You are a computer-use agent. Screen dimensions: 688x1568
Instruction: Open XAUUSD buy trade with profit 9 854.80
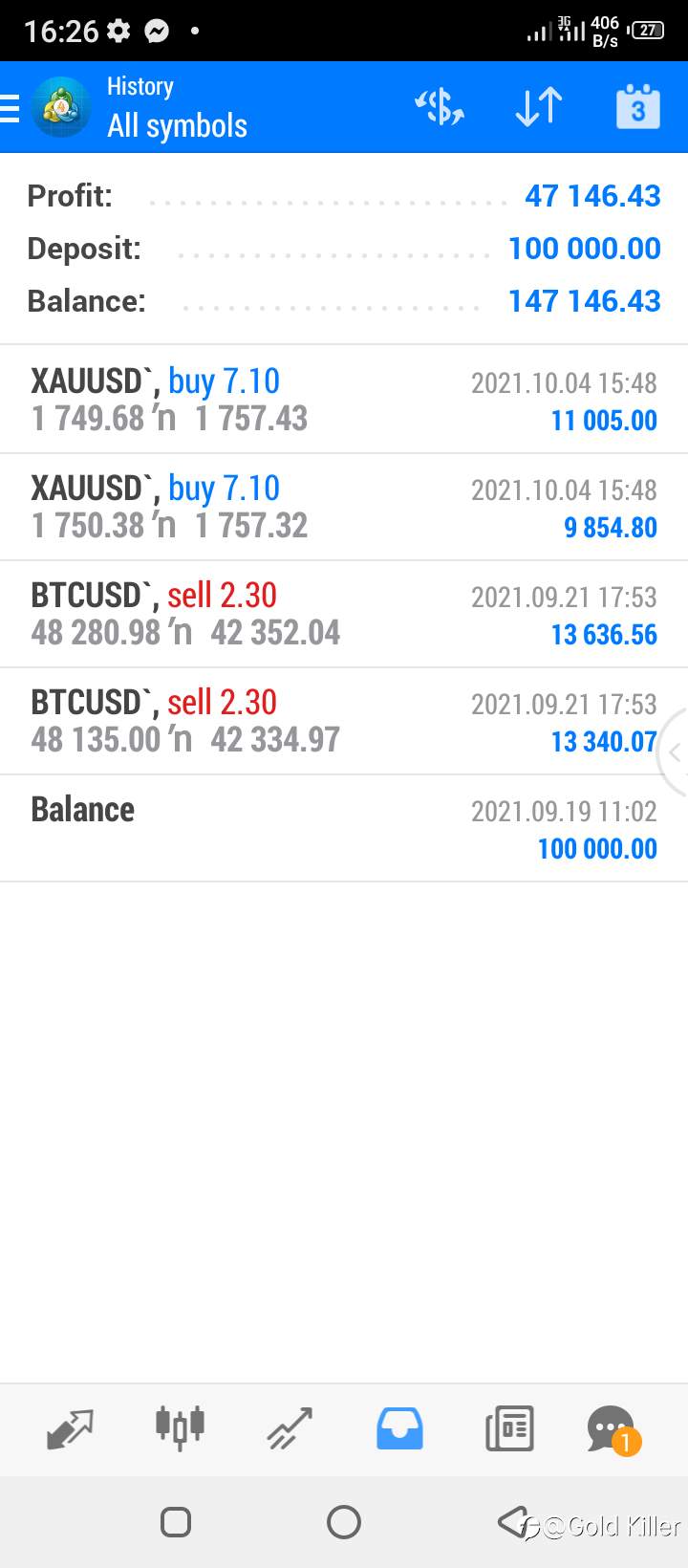click(x=344, y=507)
